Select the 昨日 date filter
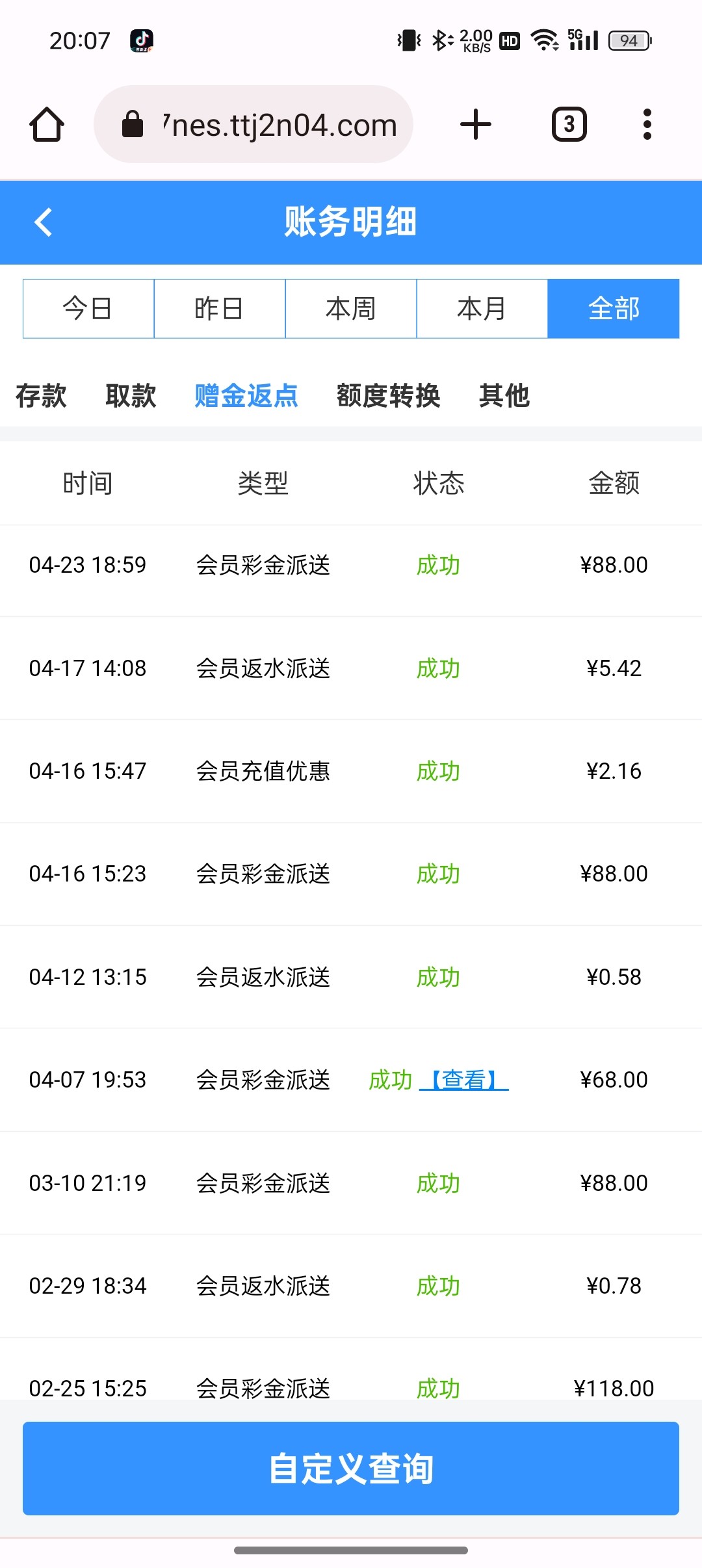702x1568 pixels. tap(220, 309)
